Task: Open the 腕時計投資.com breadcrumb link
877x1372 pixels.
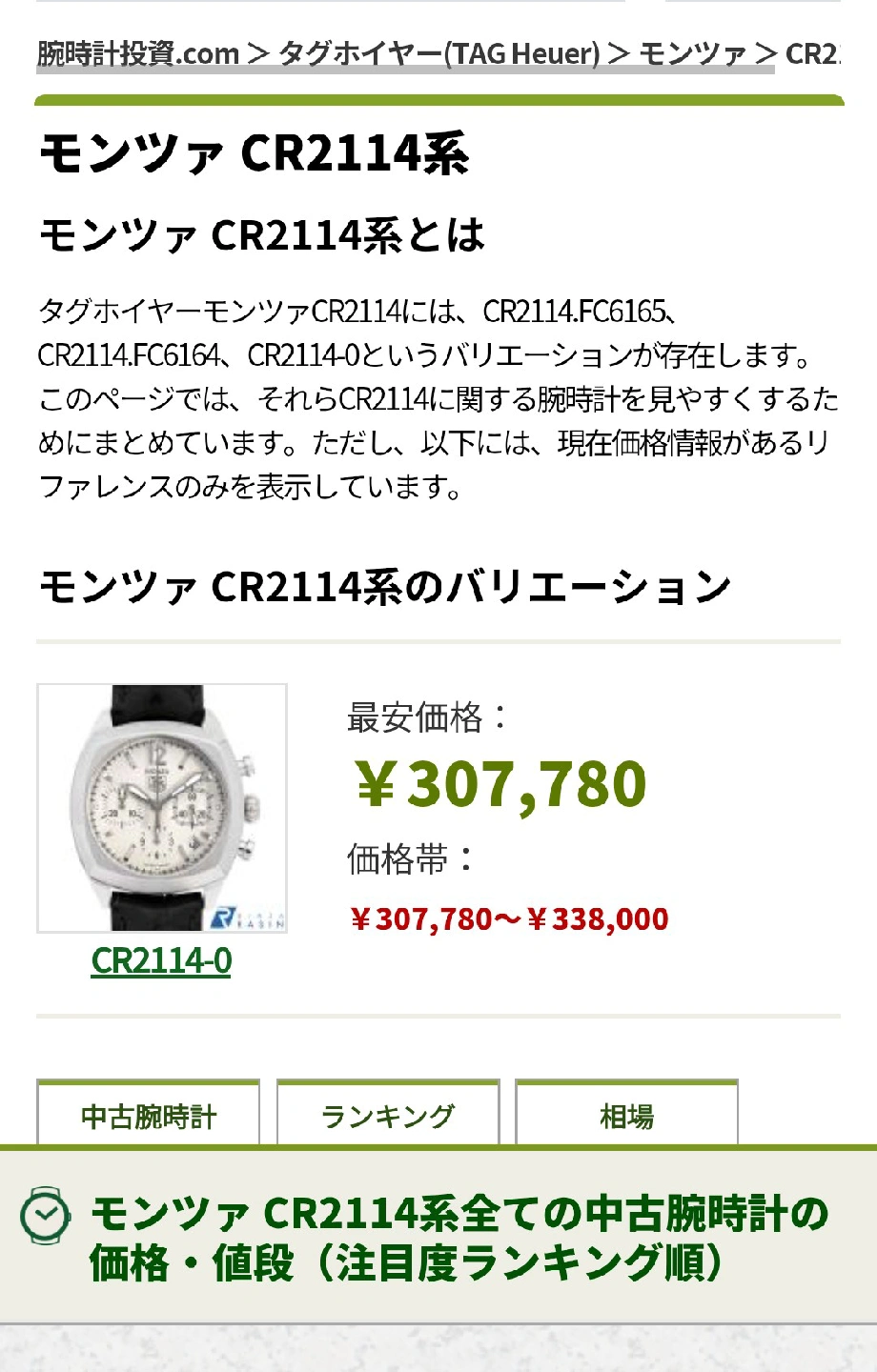Action: pos(138,54)
